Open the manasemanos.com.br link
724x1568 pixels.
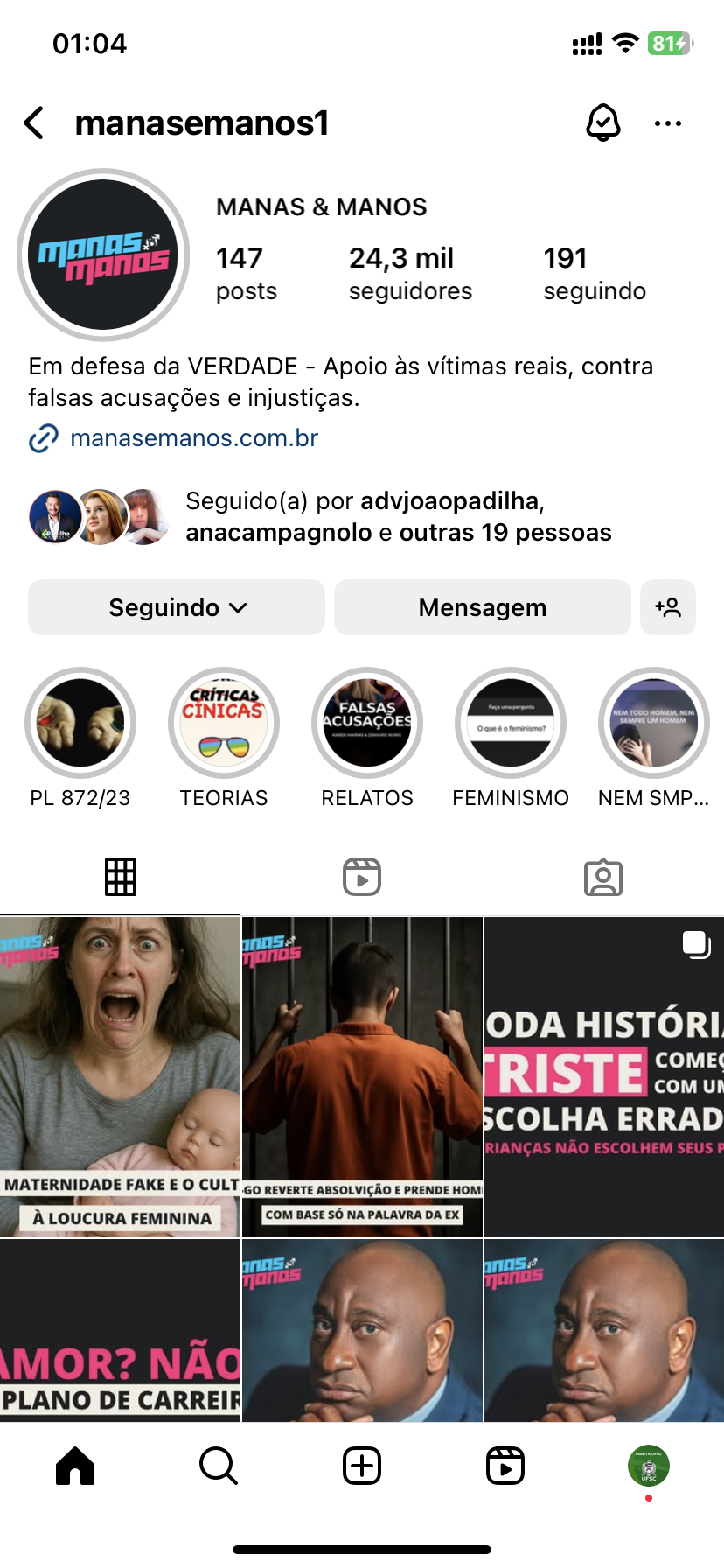[x=193, y=437]
